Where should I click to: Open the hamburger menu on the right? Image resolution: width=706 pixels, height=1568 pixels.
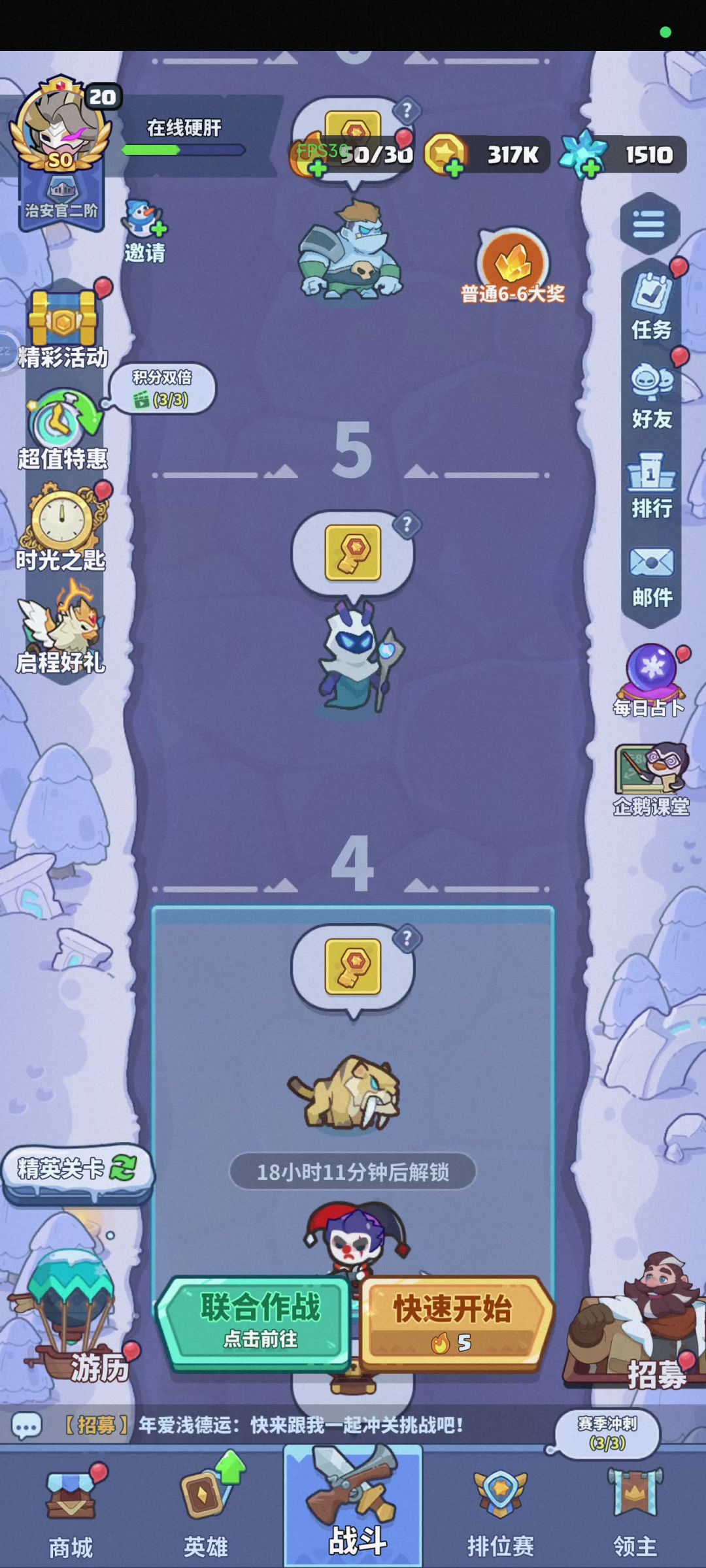point(649,223)
